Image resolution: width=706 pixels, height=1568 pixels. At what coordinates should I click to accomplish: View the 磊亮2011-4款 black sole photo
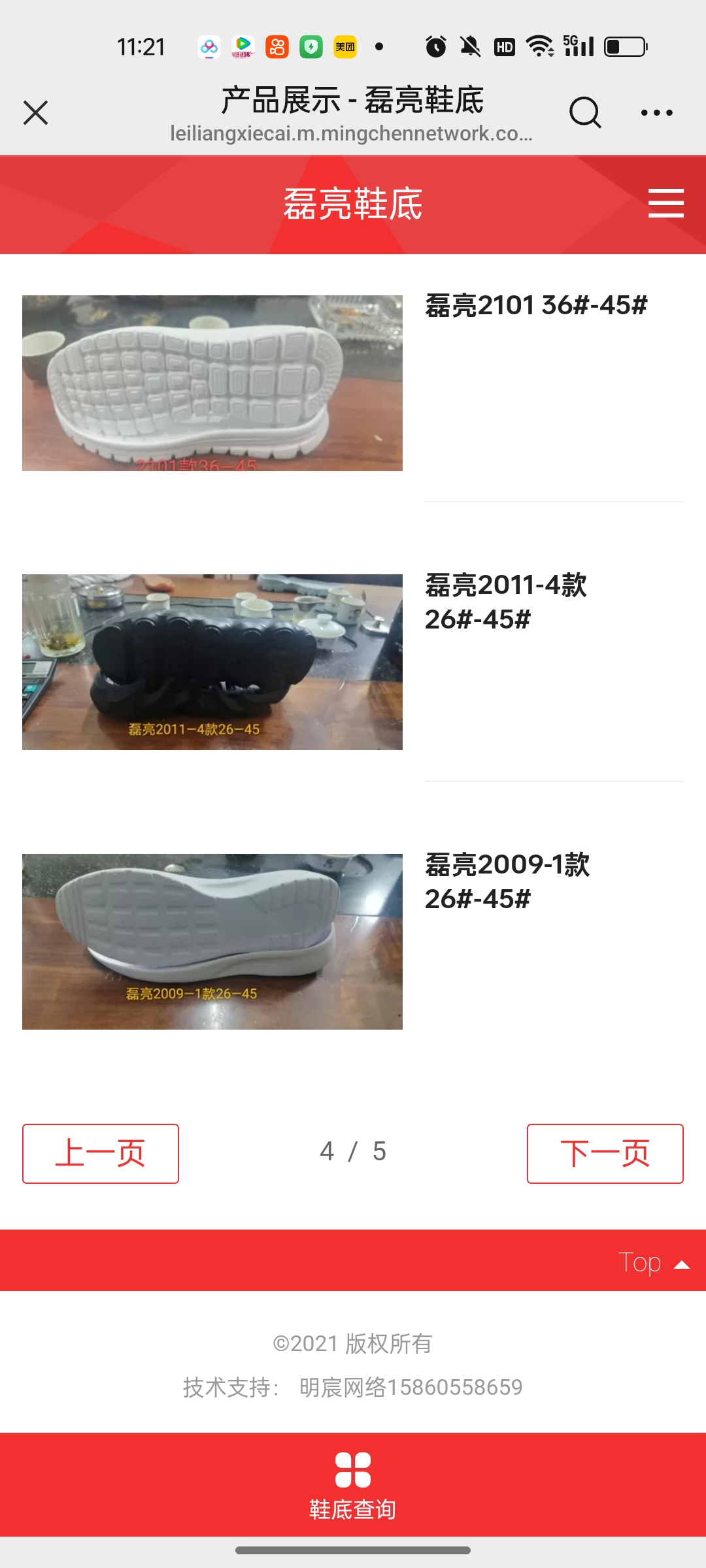pyautogui.click(x=212, y=662)
